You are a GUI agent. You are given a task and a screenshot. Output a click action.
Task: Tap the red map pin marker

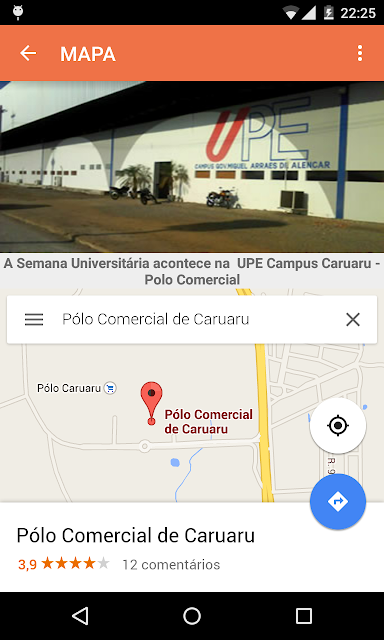tap(151, 404)
